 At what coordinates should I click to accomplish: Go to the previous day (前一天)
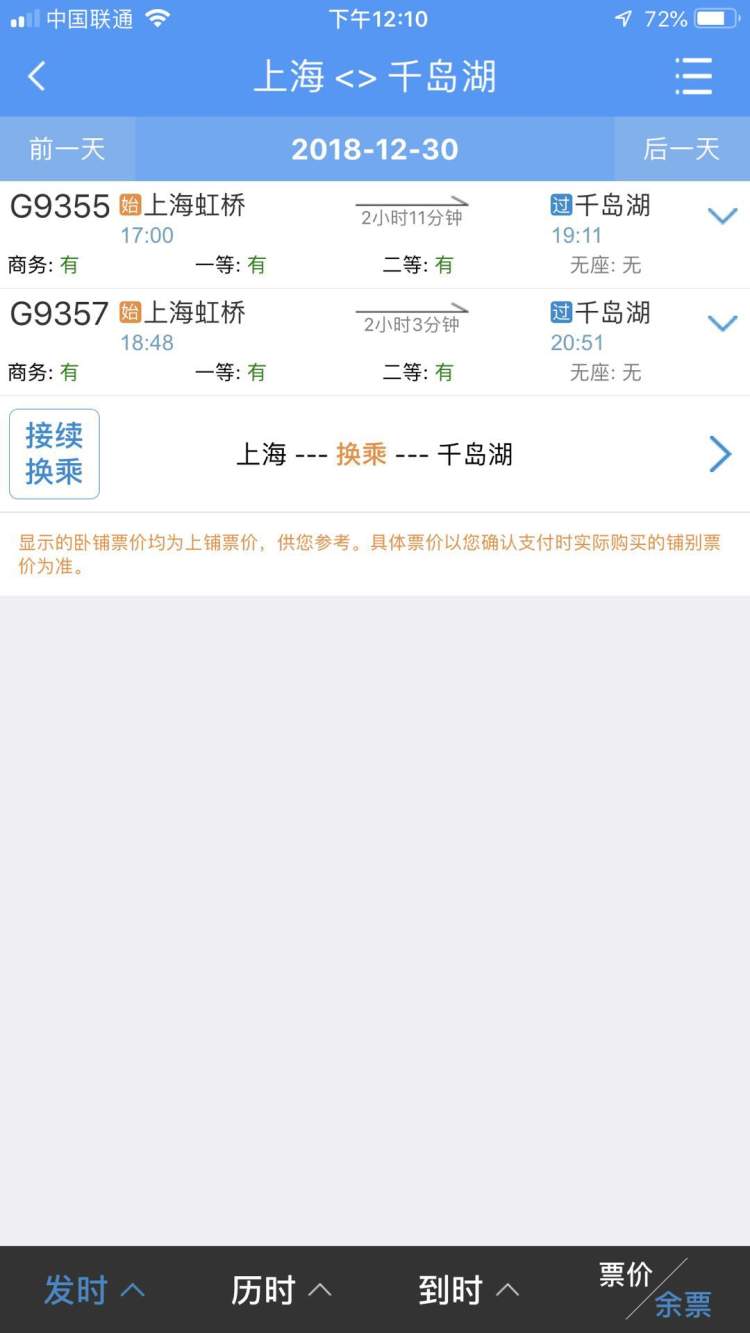click(x=67, y=149)
